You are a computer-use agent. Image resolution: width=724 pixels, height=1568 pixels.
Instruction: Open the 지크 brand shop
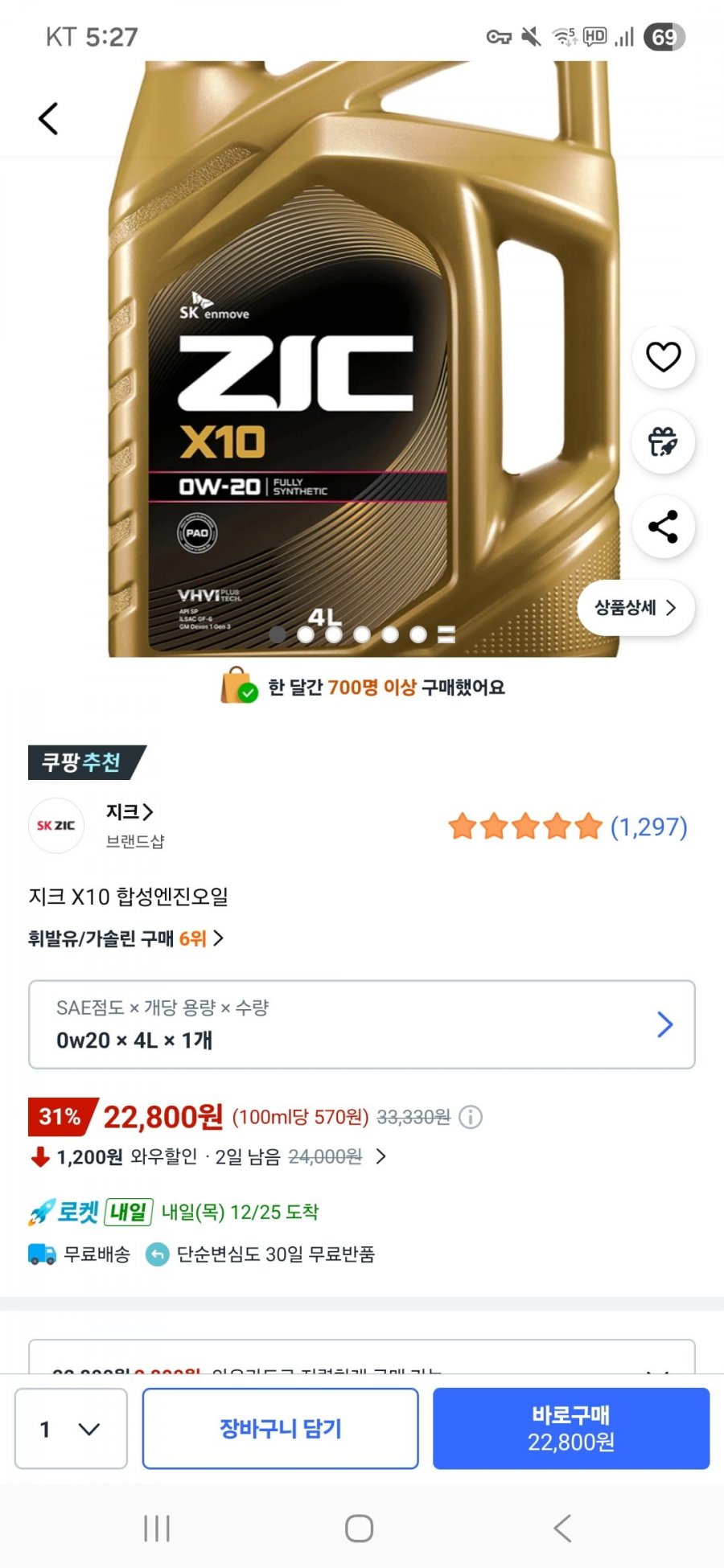click(129, 812)
